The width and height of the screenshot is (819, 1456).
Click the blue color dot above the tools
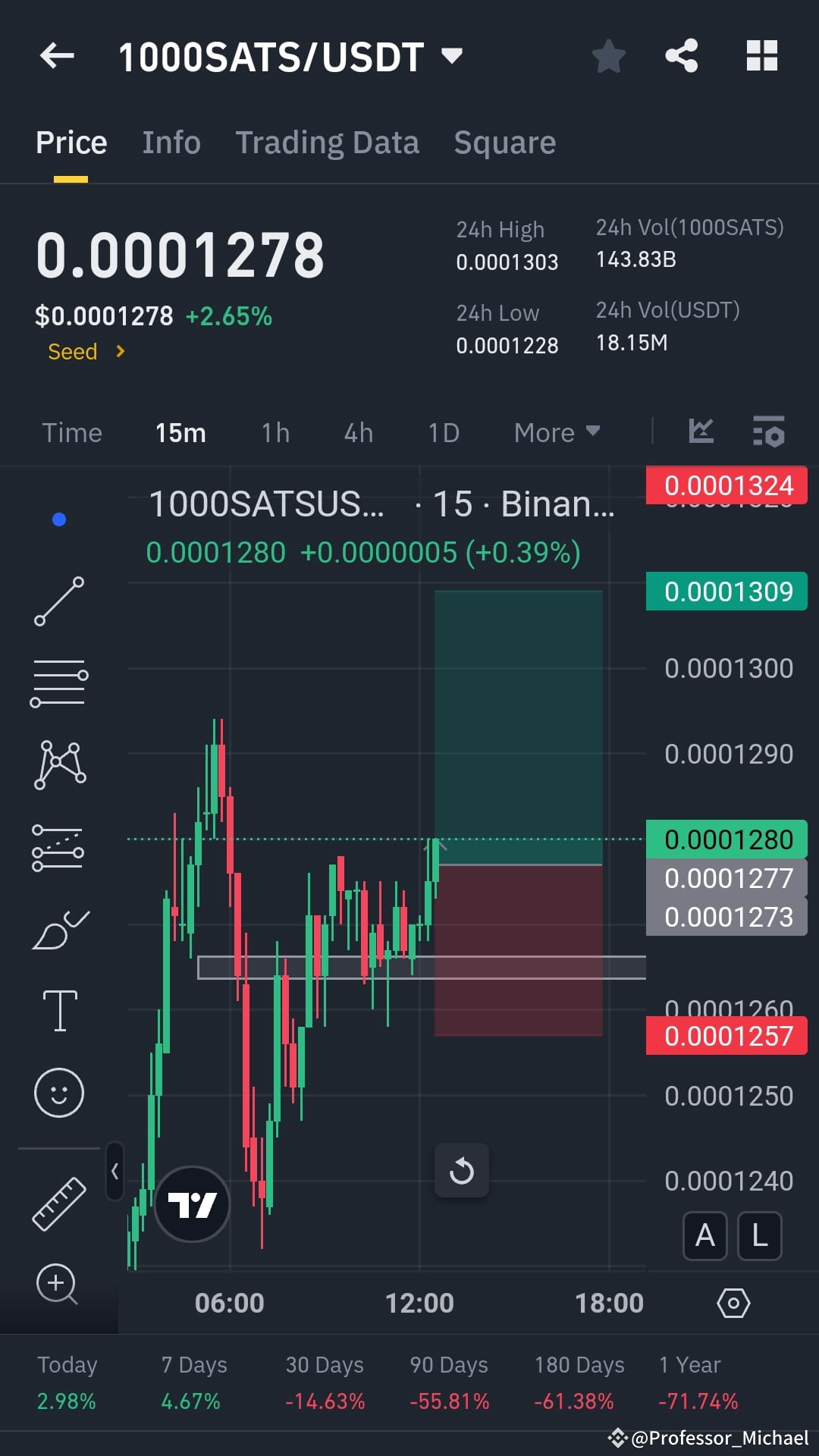[x=59, y=519]
